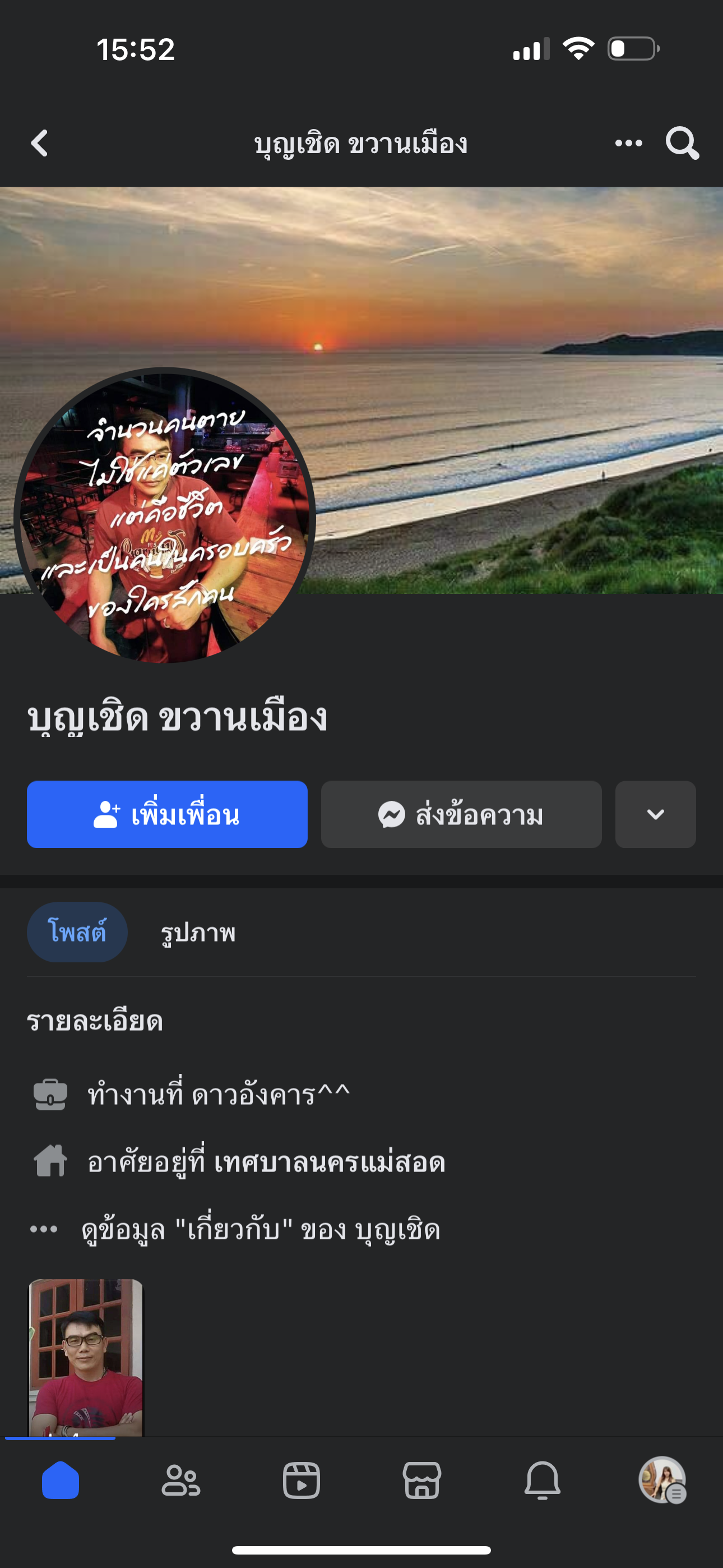Go to the Home feed tab
This screenshot has height=1568, width=723.
61,1481
